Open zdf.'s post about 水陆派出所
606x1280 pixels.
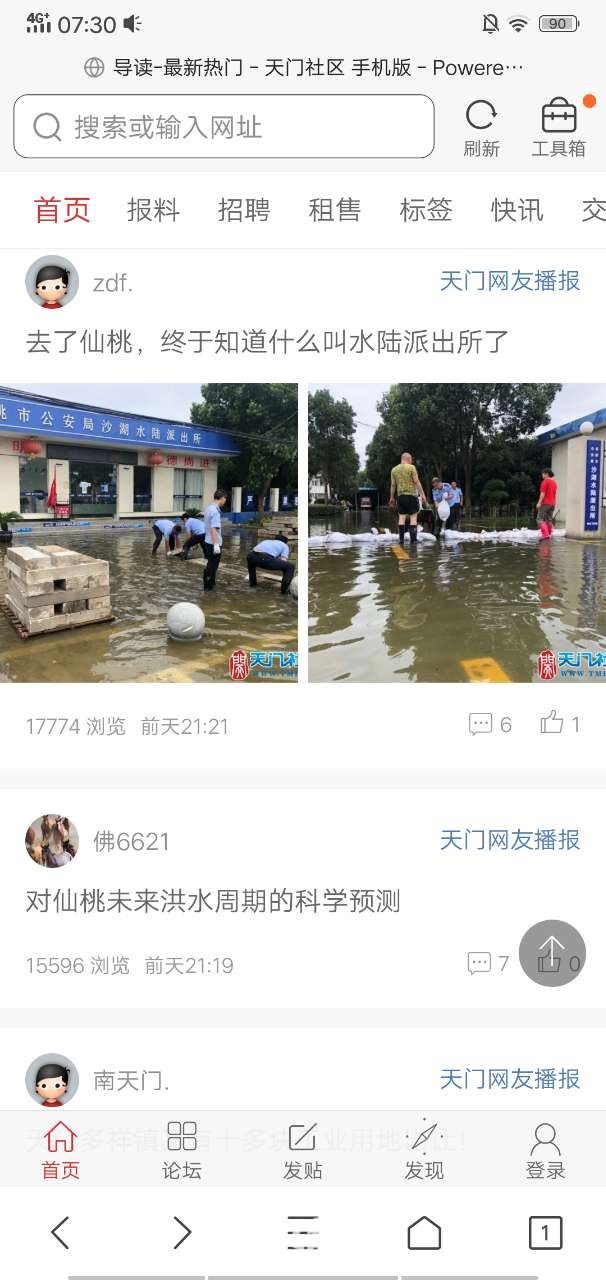[267, 342]
